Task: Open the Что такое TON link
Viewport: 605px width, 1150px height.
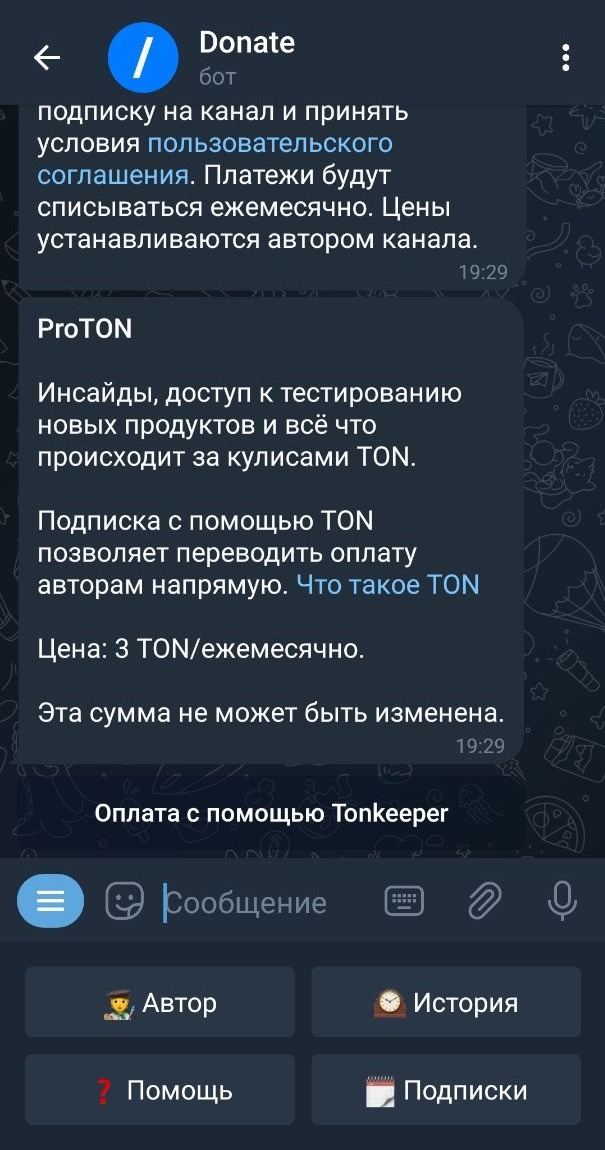Action: point(388,585)
